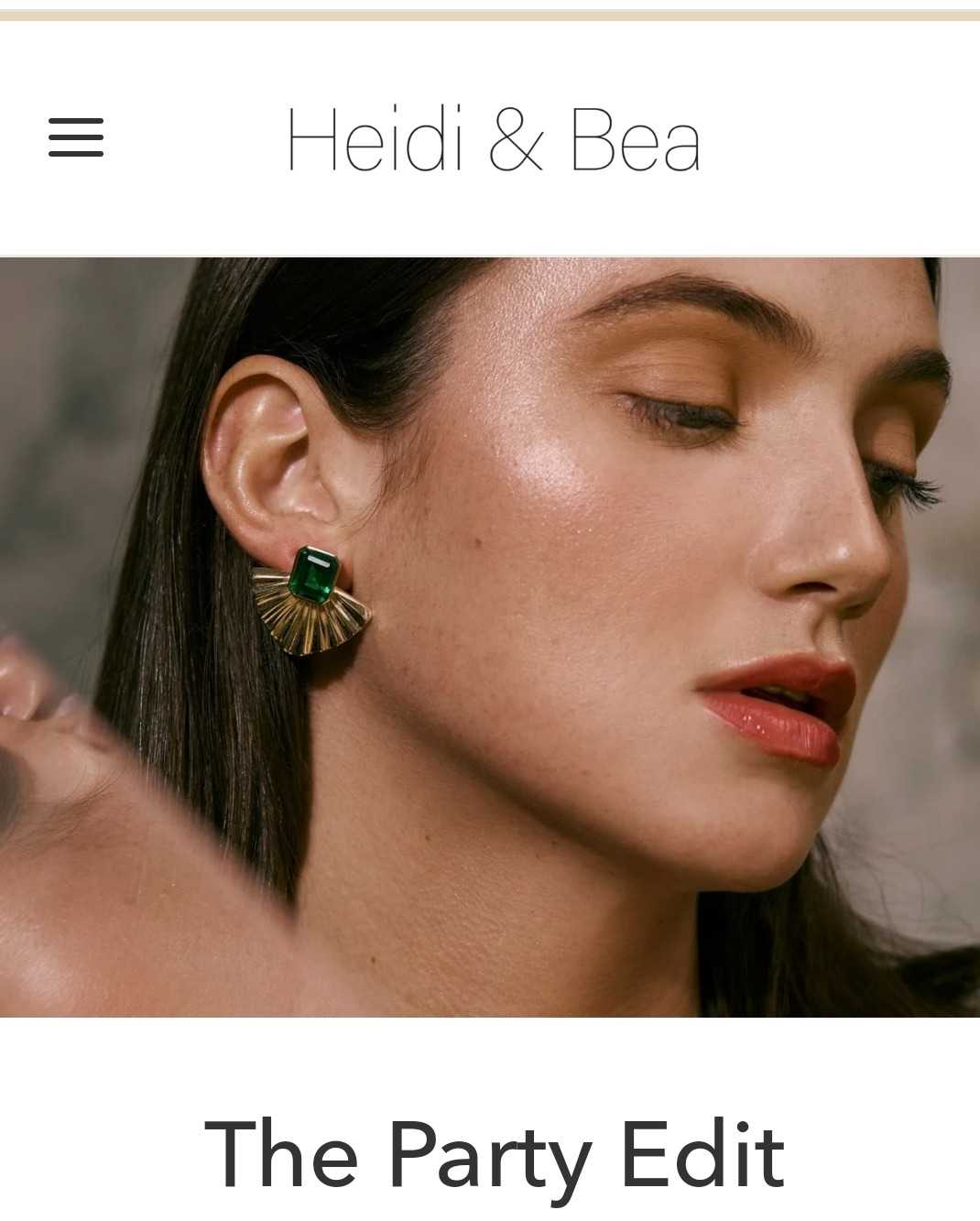Open The Party Edit hero banner
Screen dimensions: 980x1221
click(x=490, y=637)
